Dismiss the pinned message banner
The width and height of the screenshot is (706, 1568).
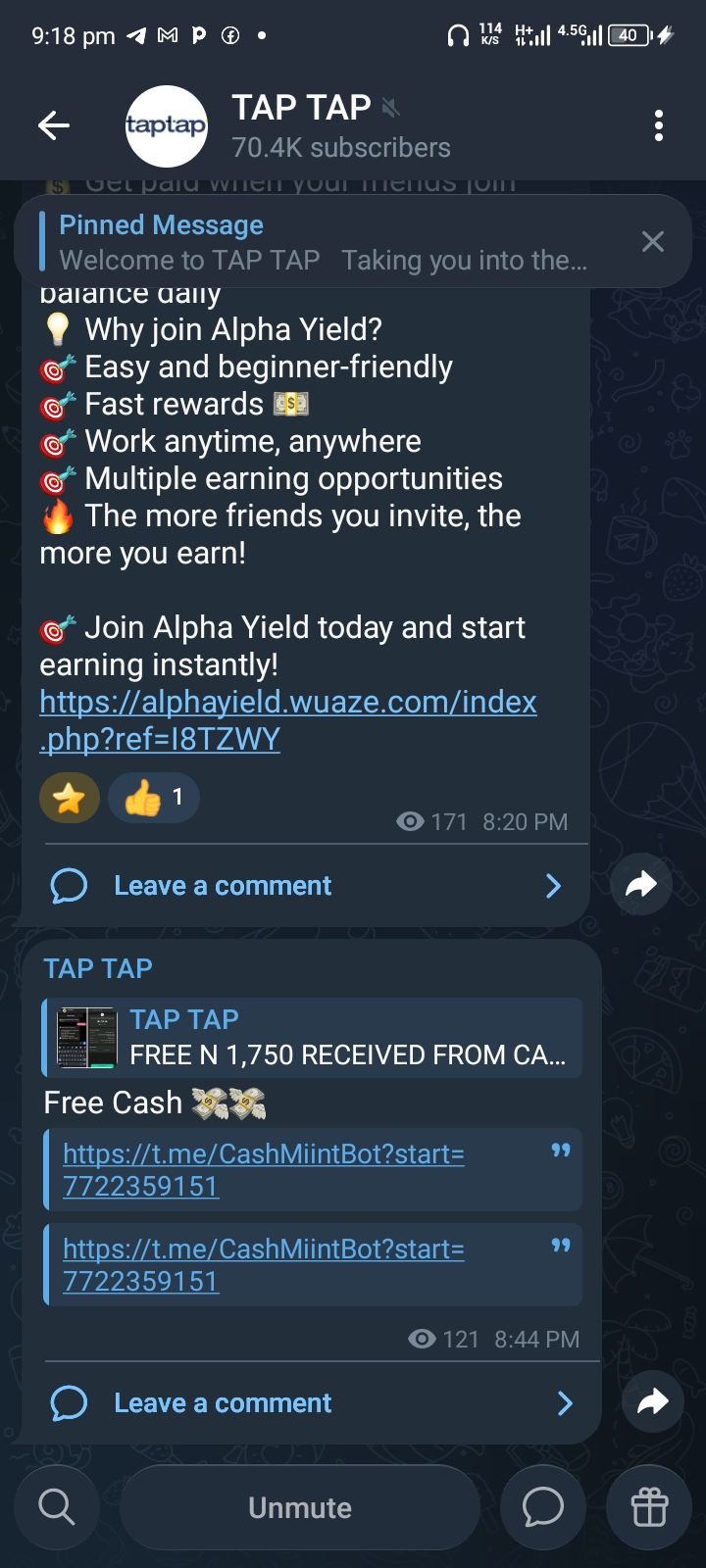[x=652, y=242]
